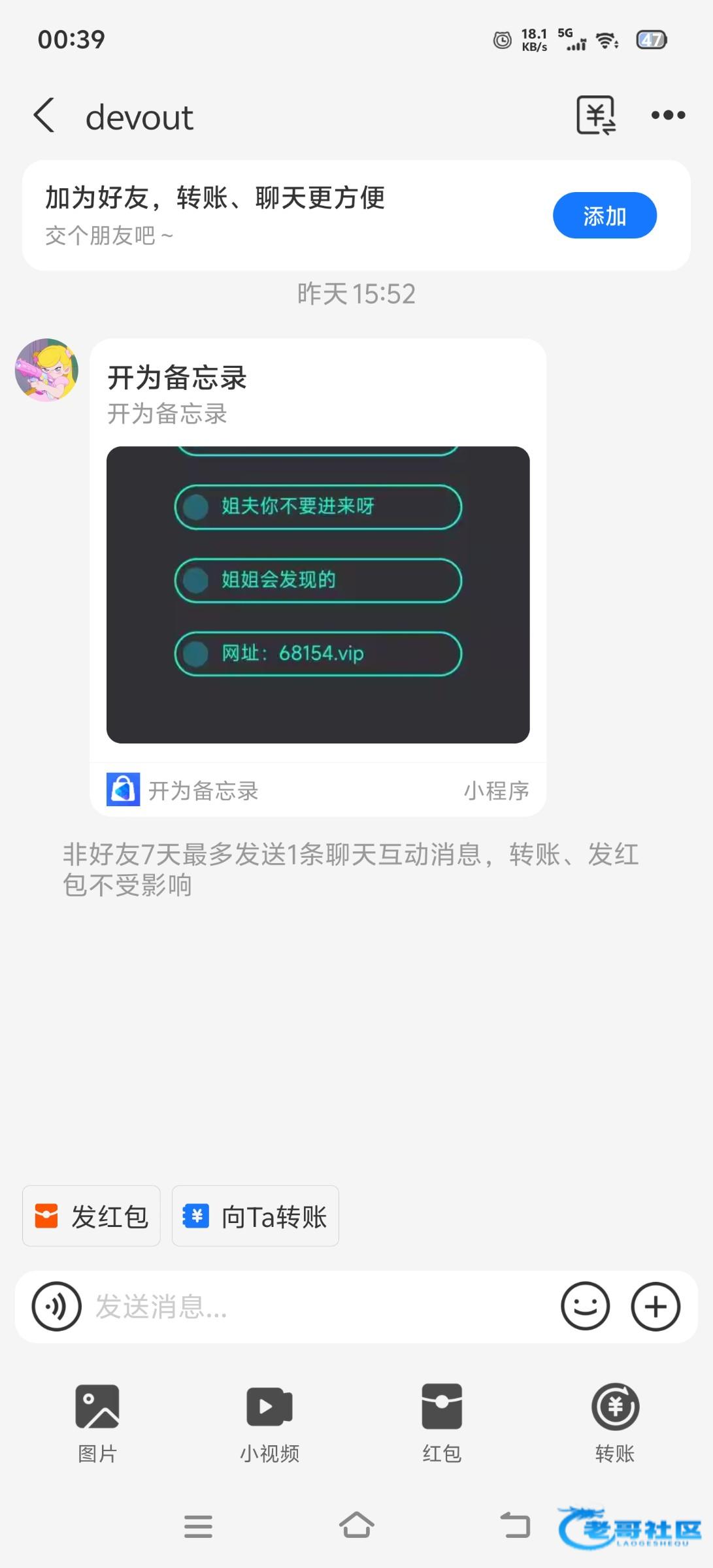Screen dimensions: 713x1568
Task: Open the three-dot overflow menu
Action: (668, 116)
